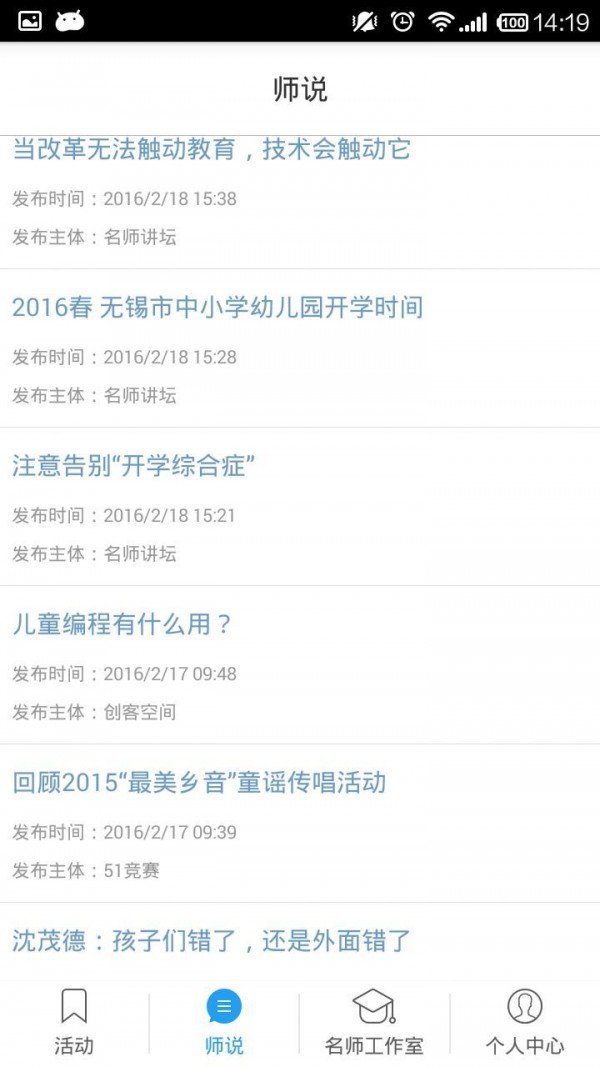Select the 师说 tab
Image resolution: width=600 pixels, height=1067 pixels.
tap(224, 1022)
